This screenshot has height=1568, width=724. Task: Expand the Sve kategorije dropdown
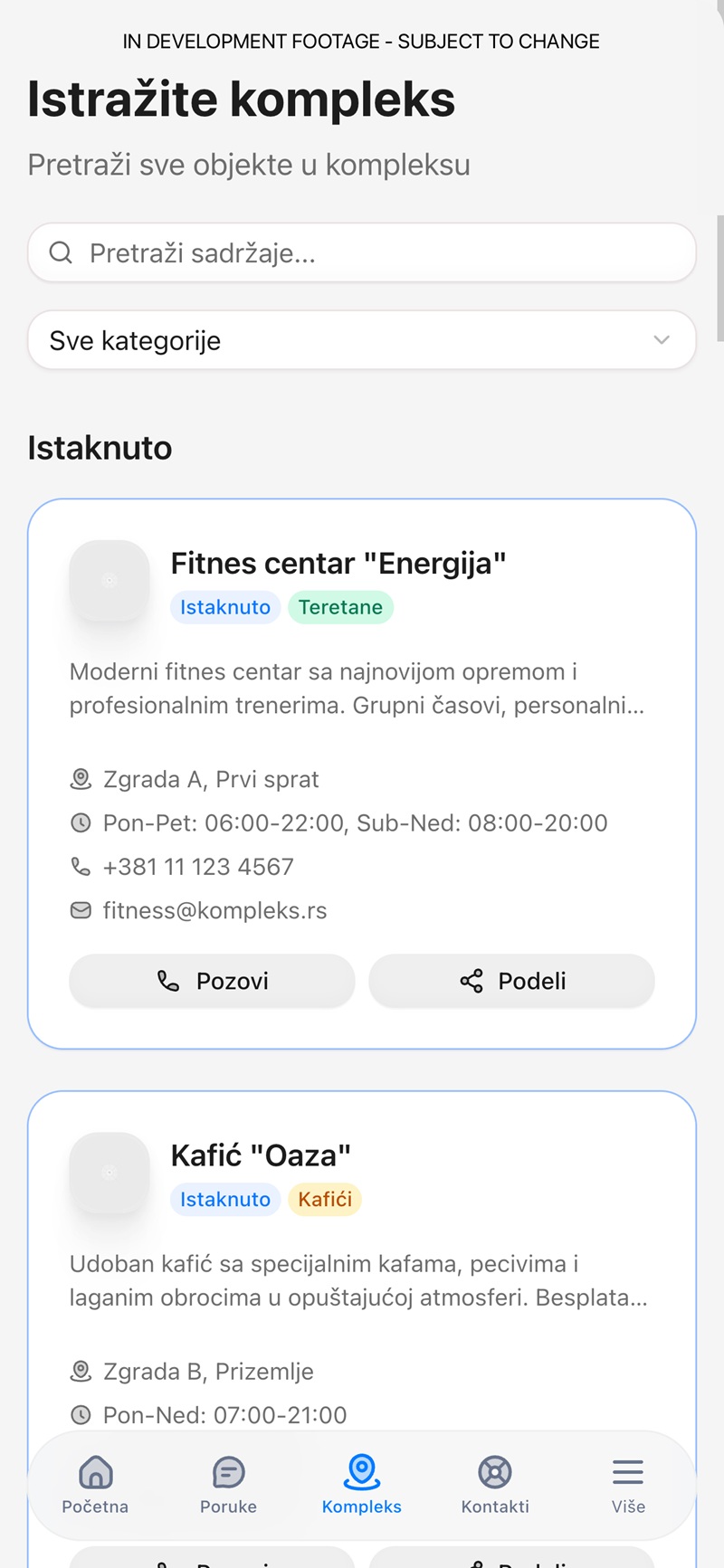[362, 341]
